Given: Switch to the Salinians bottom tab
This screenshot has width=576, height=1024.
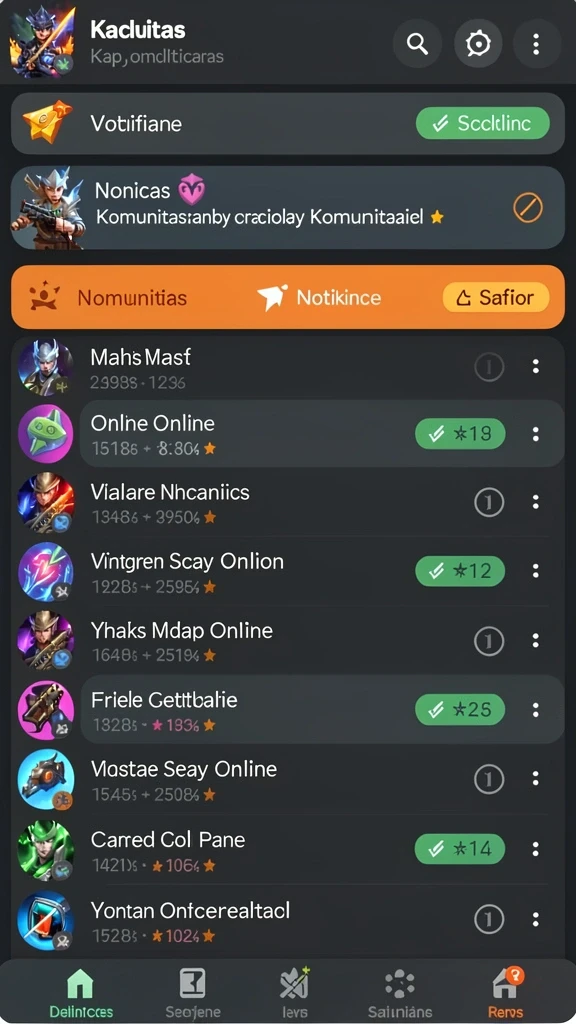Looking at the screenshot, I should (x=400, y=991).
